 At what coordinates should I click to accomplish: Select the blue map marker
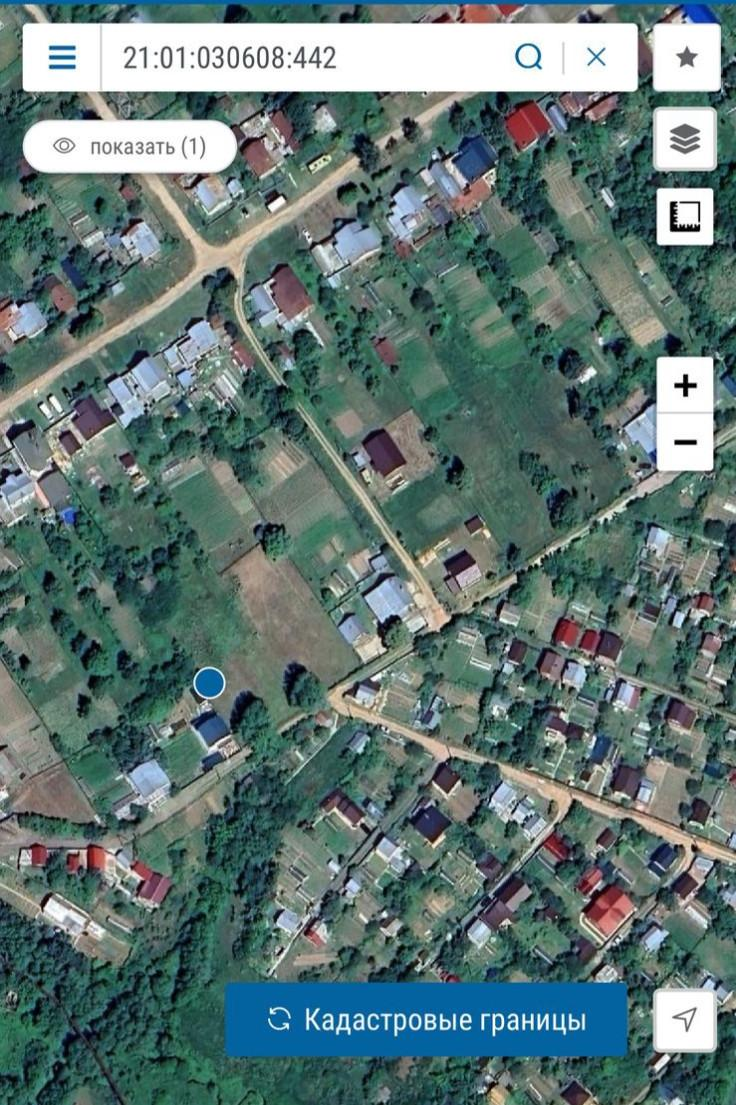click(208, 683)
